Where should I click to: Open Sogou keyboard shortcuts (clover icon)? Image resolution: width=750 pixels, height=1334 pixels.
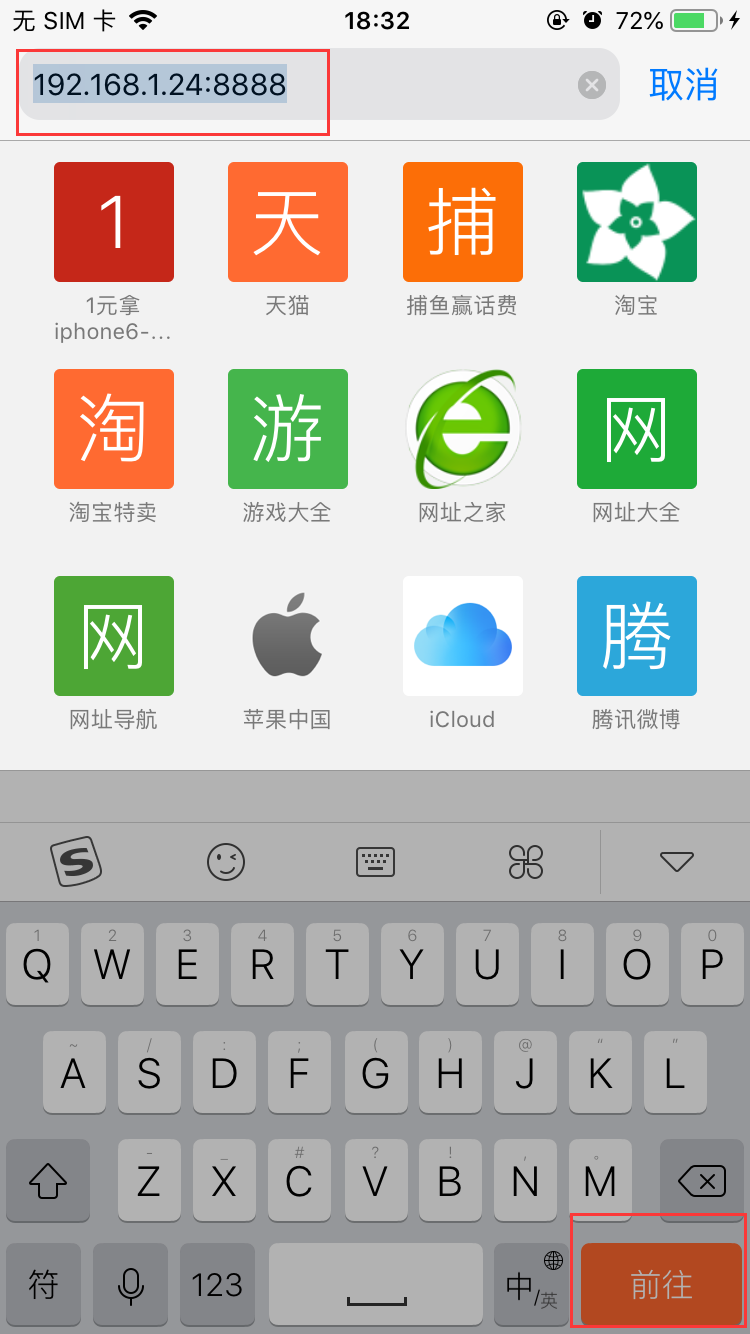pos(526,861)
